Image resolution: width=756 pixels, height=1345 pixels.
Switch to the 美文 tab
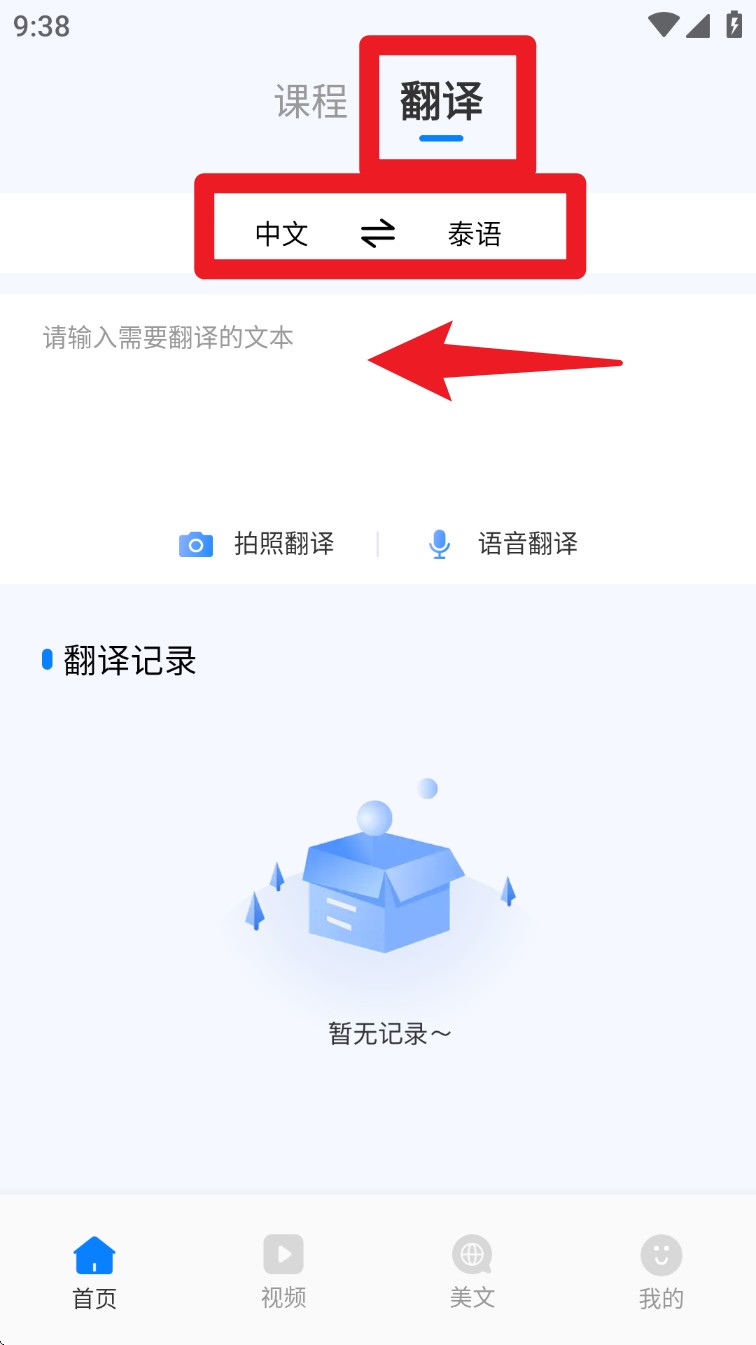coord(472,1271)
